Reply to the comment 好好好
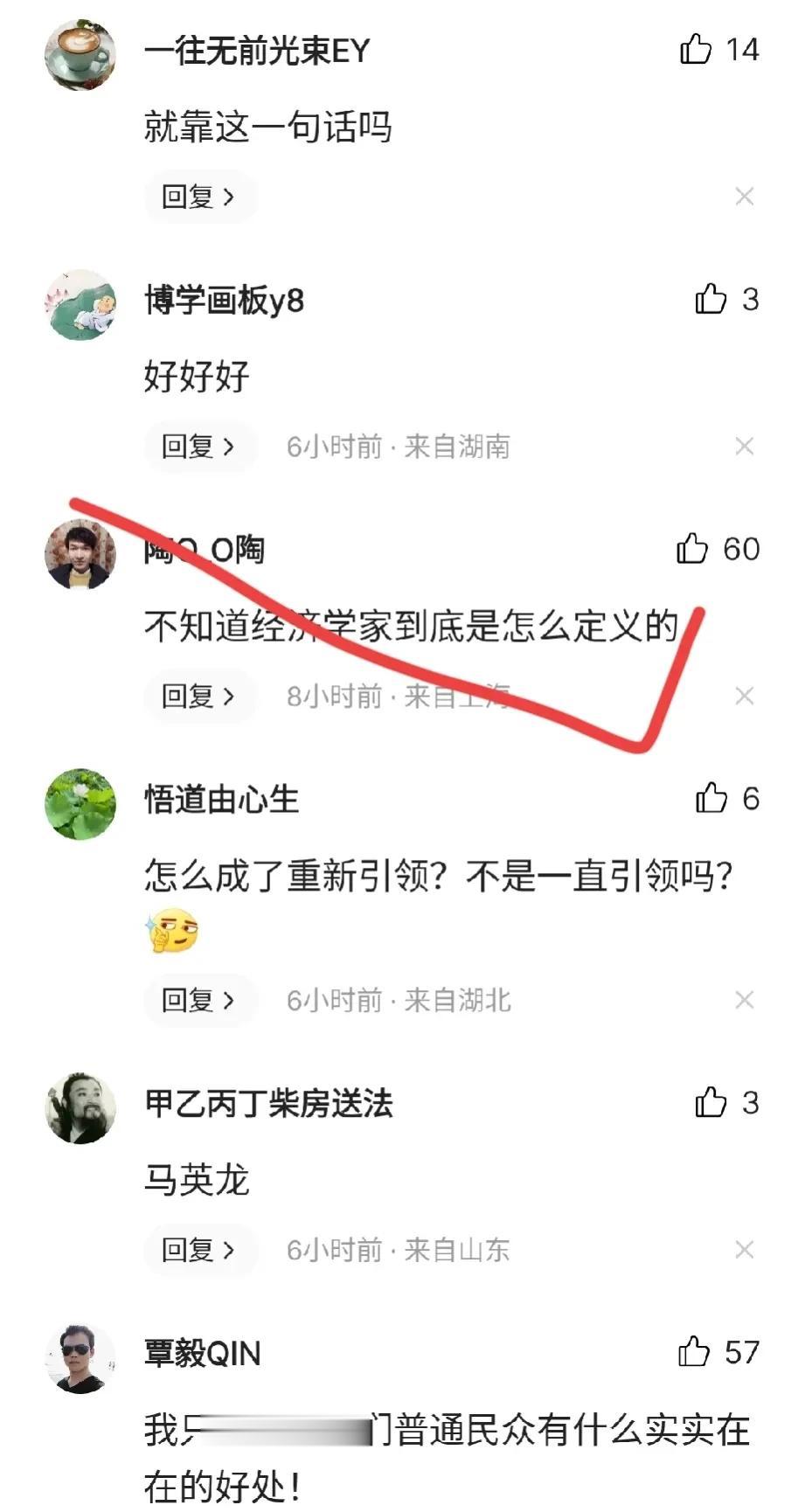 point(199,447)
